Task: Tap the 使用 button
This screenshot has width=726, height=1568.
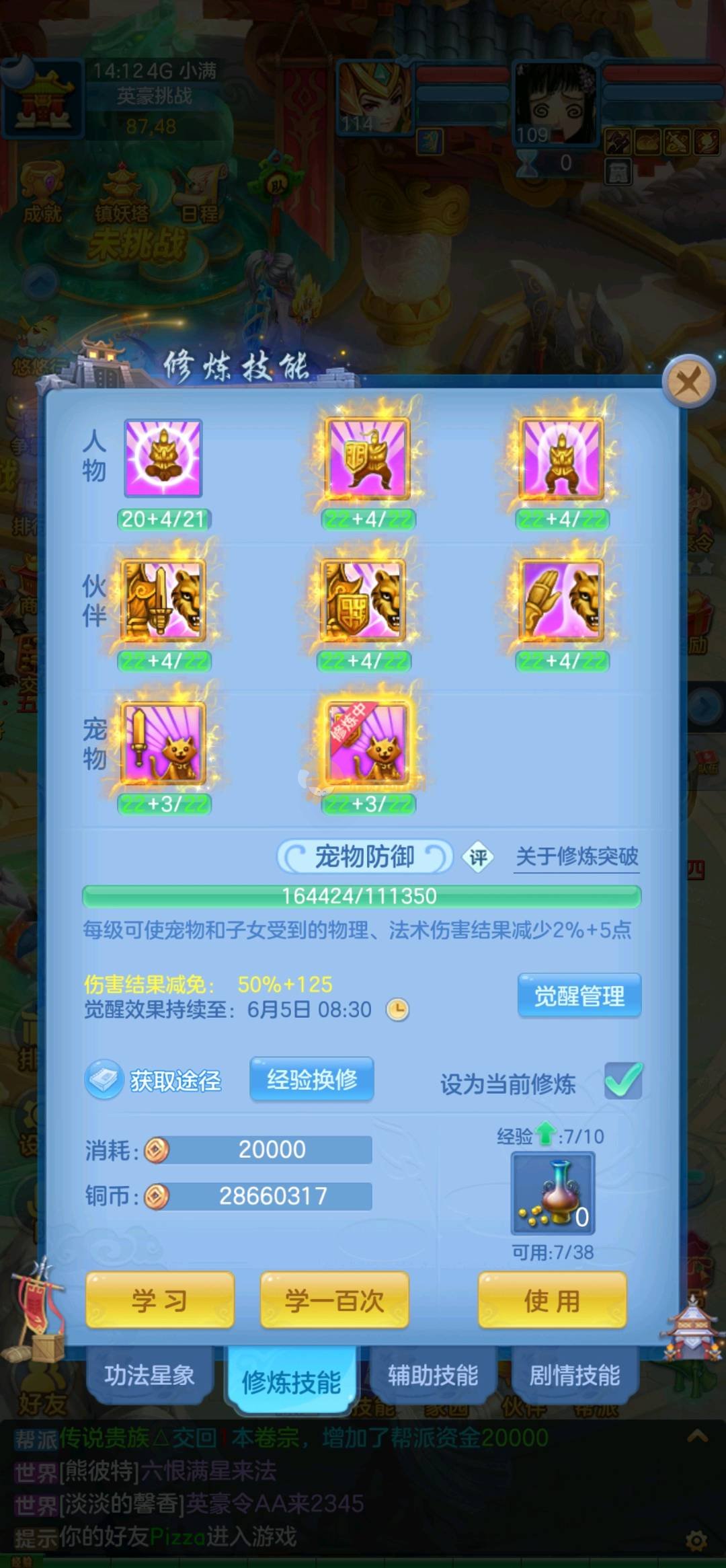Action: click(552, 1300)
